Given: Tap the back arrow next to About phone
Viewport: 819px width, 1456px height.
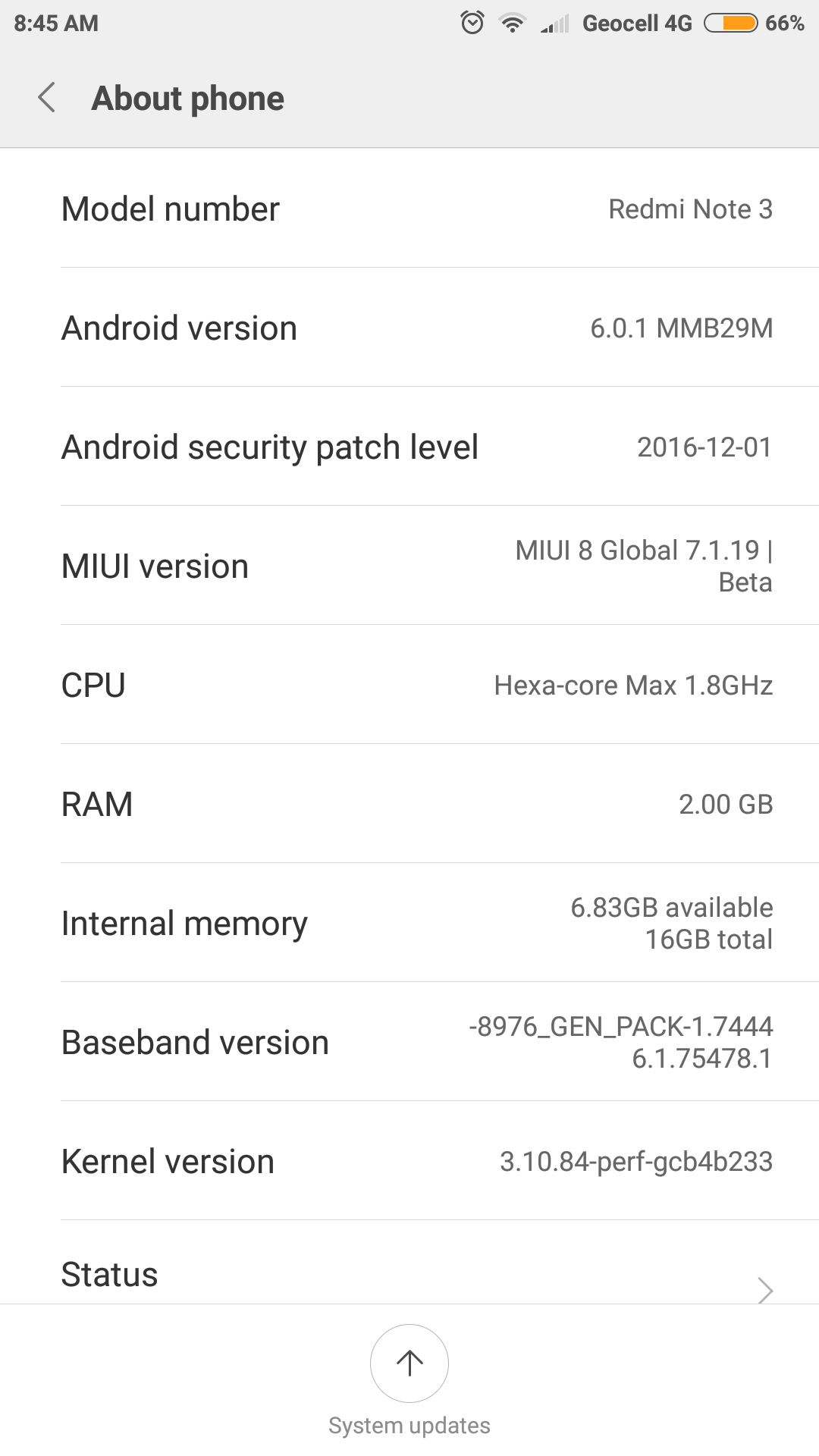Looking at the screenshot, I should 45,97.
